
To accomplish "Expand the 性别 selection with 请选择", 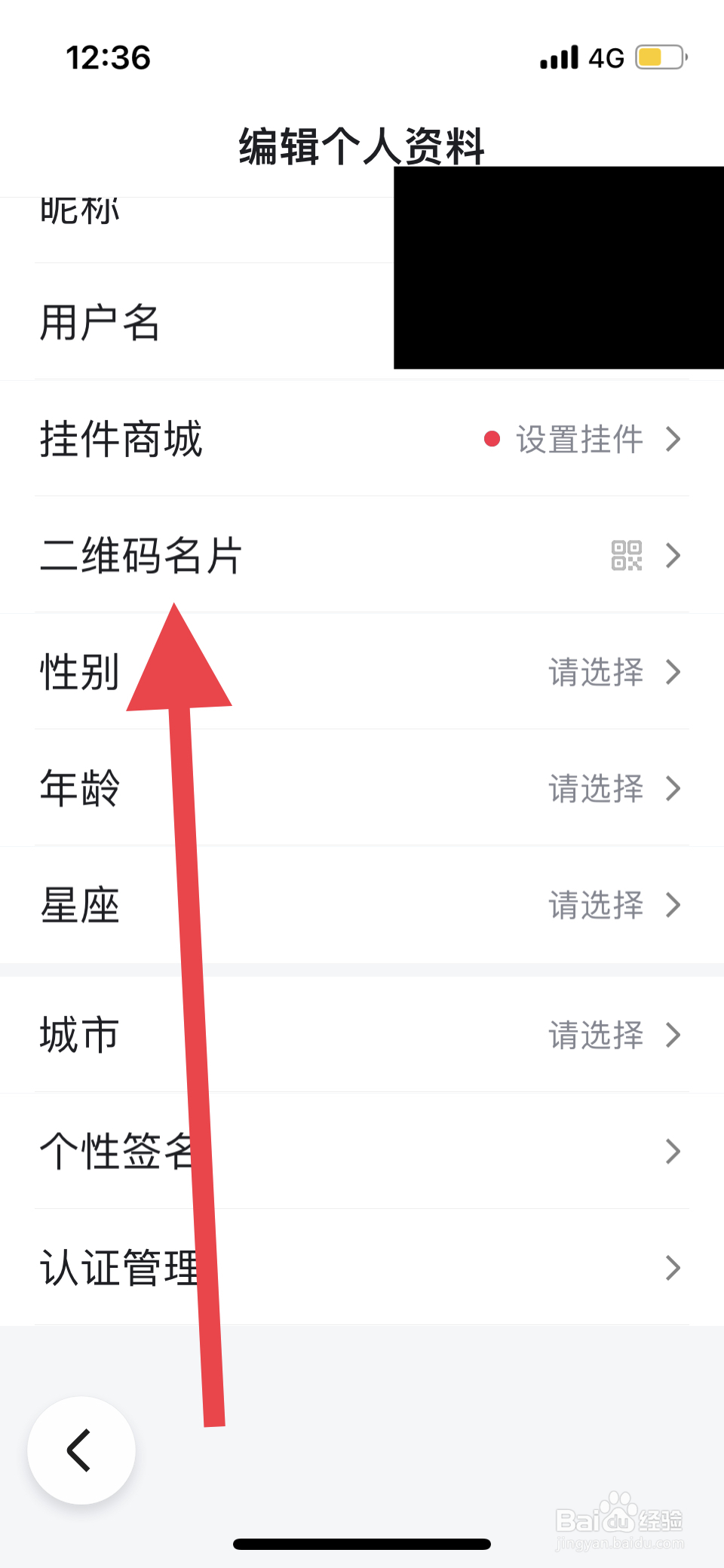I will pyautogui.click(x=596, y=673).
